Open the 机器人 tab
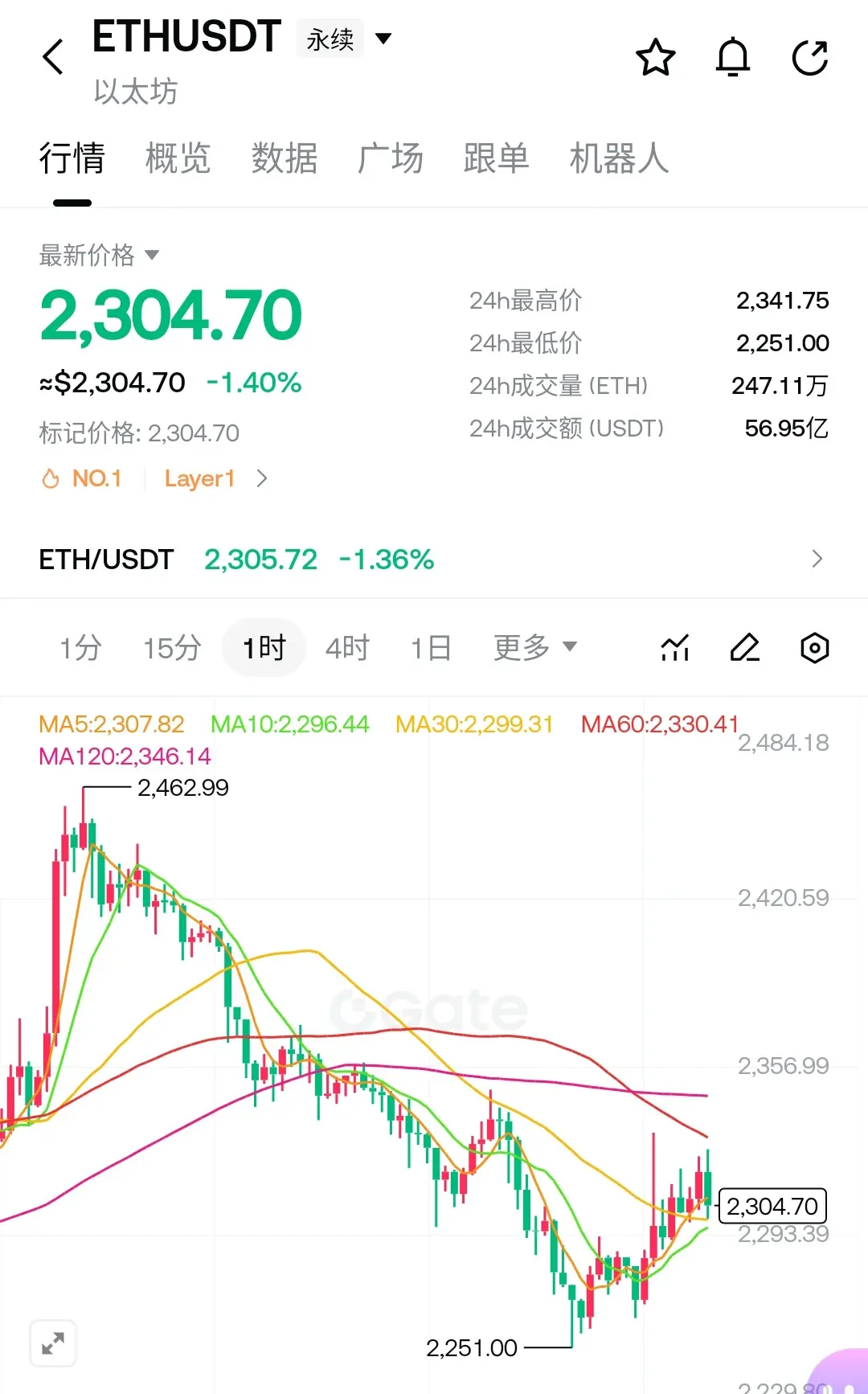868x1394 pixels. (x=620, y=159)
